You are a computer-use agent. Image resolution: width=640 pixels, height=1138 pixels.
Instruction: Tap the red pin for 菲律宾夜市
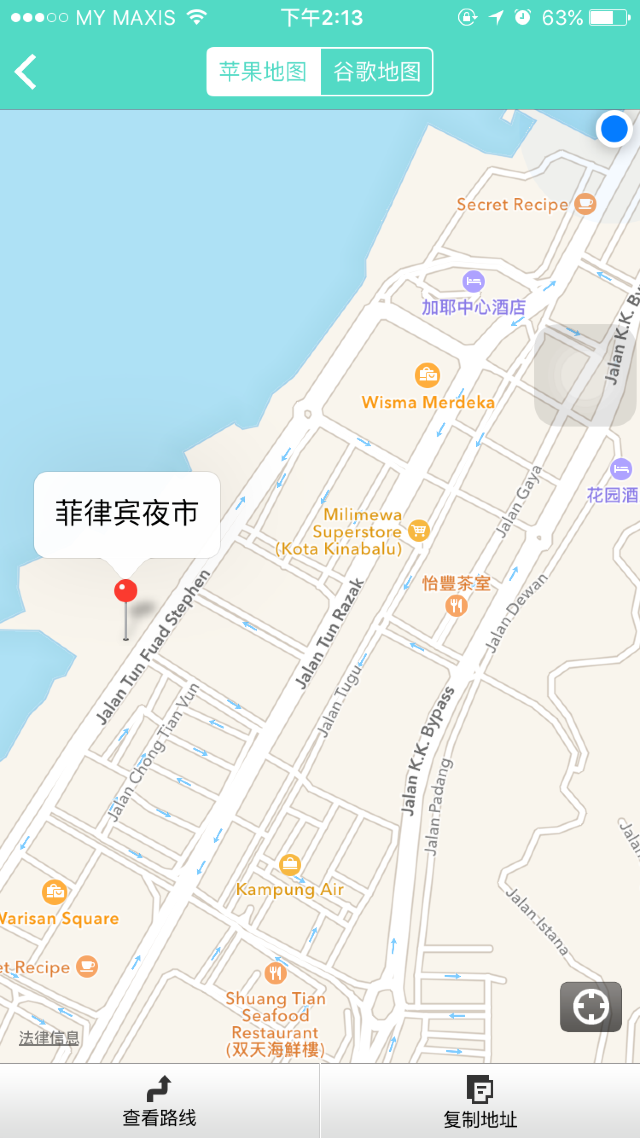point(125,591)
